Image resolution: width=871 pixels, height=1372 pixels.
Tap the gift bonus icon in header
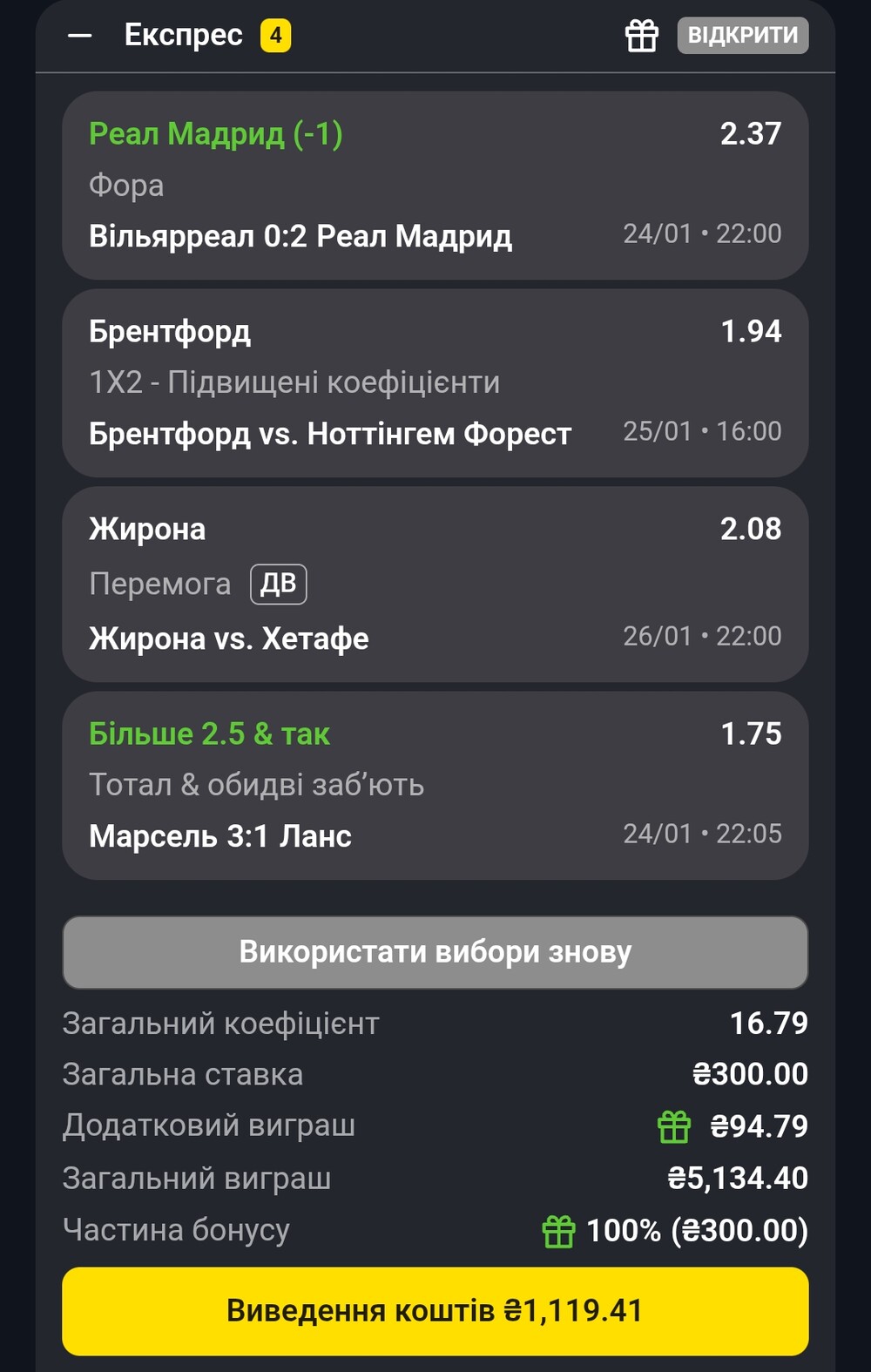coord(642,36)
